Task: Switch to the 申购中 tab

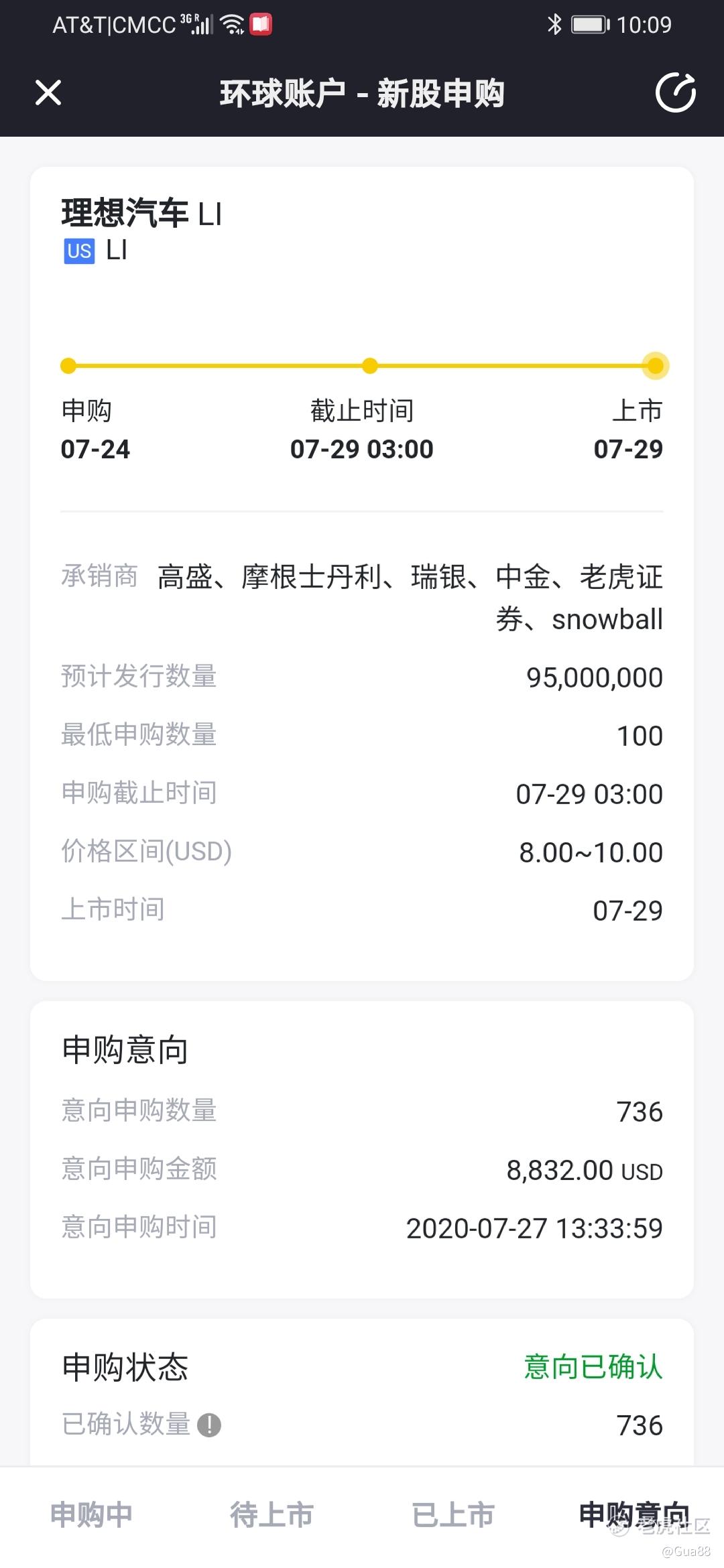Action: [x=91, y=1514]
